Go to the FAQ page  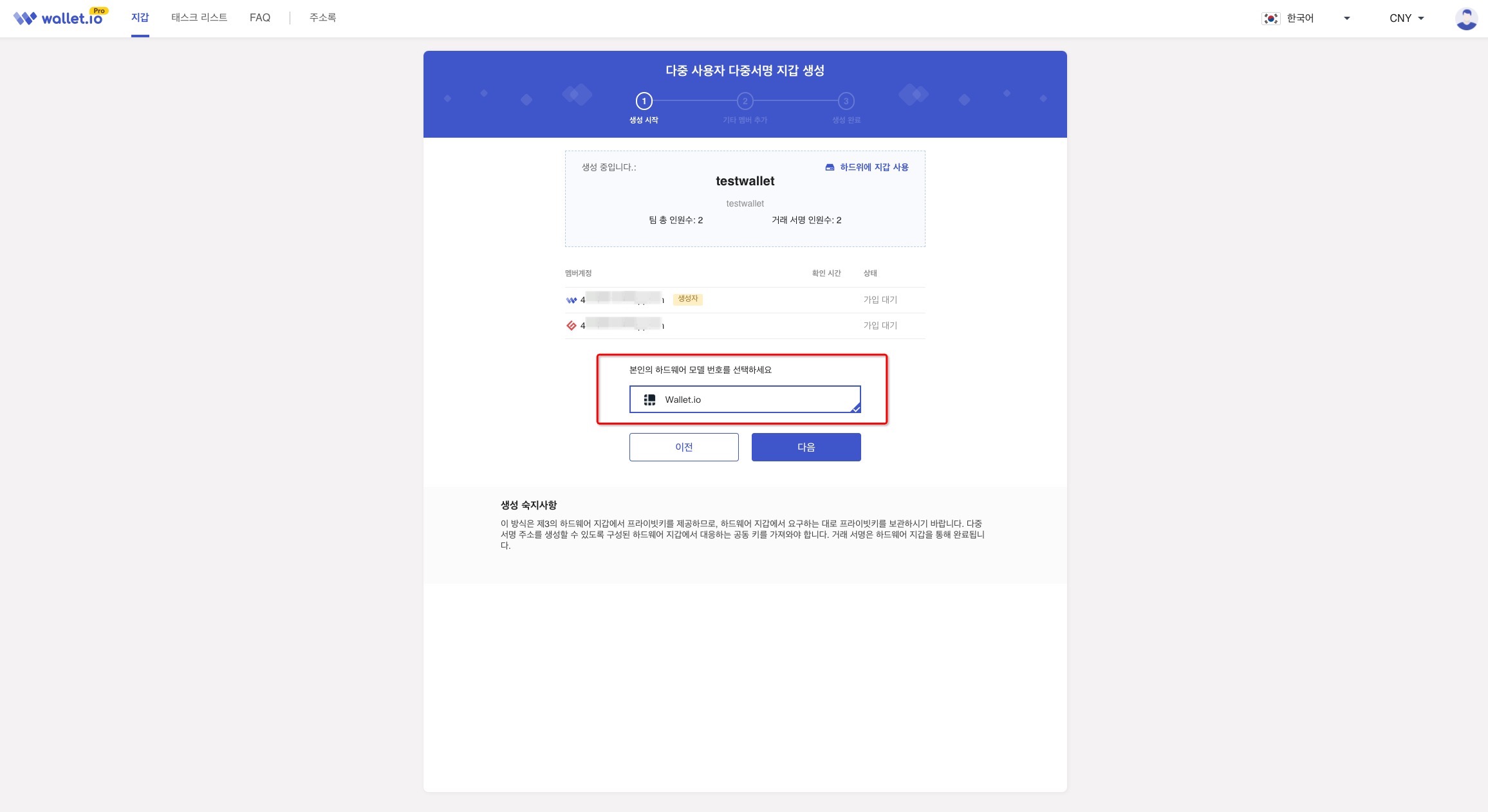coord(260,17)
